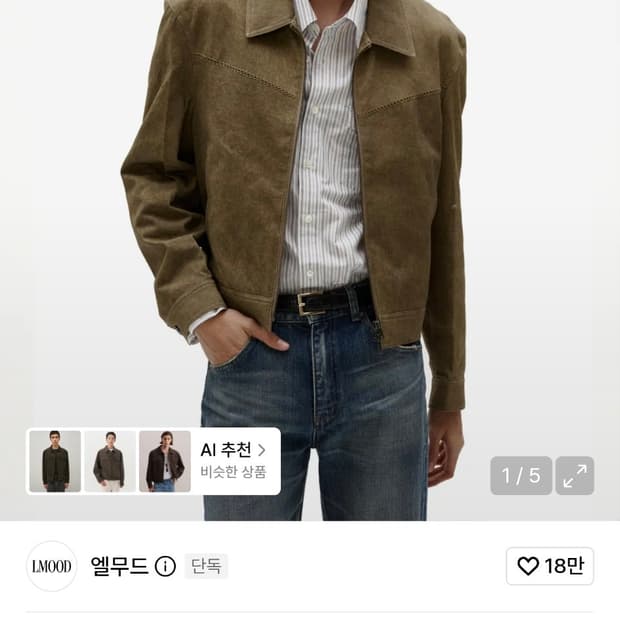Expand product image to fullscreen
The width and height of the screenshot is (620, 620).
(575, 475)
